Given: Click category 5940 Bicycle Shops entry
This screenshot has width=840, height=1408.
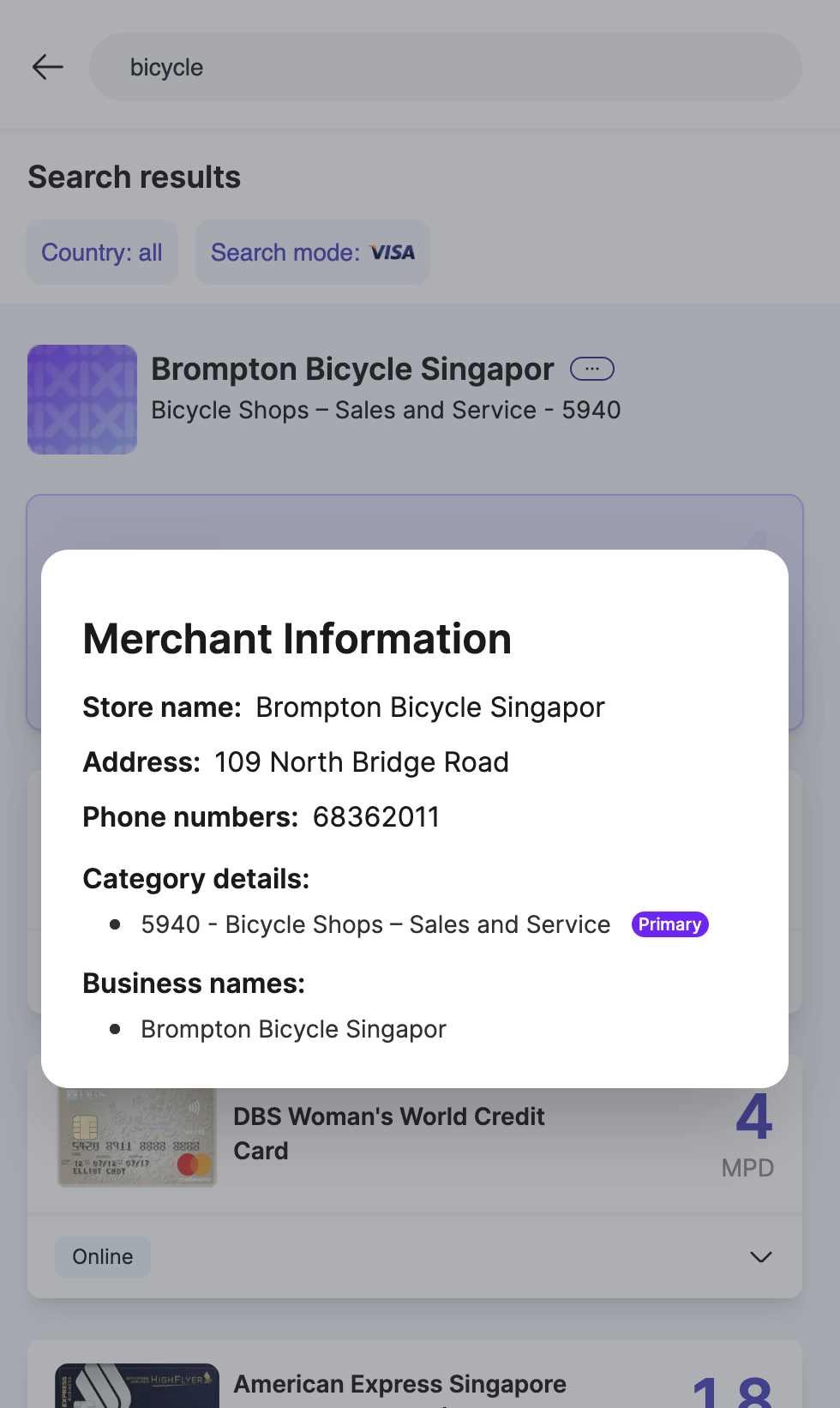Looking at the screenshot, I should point(375,924).
